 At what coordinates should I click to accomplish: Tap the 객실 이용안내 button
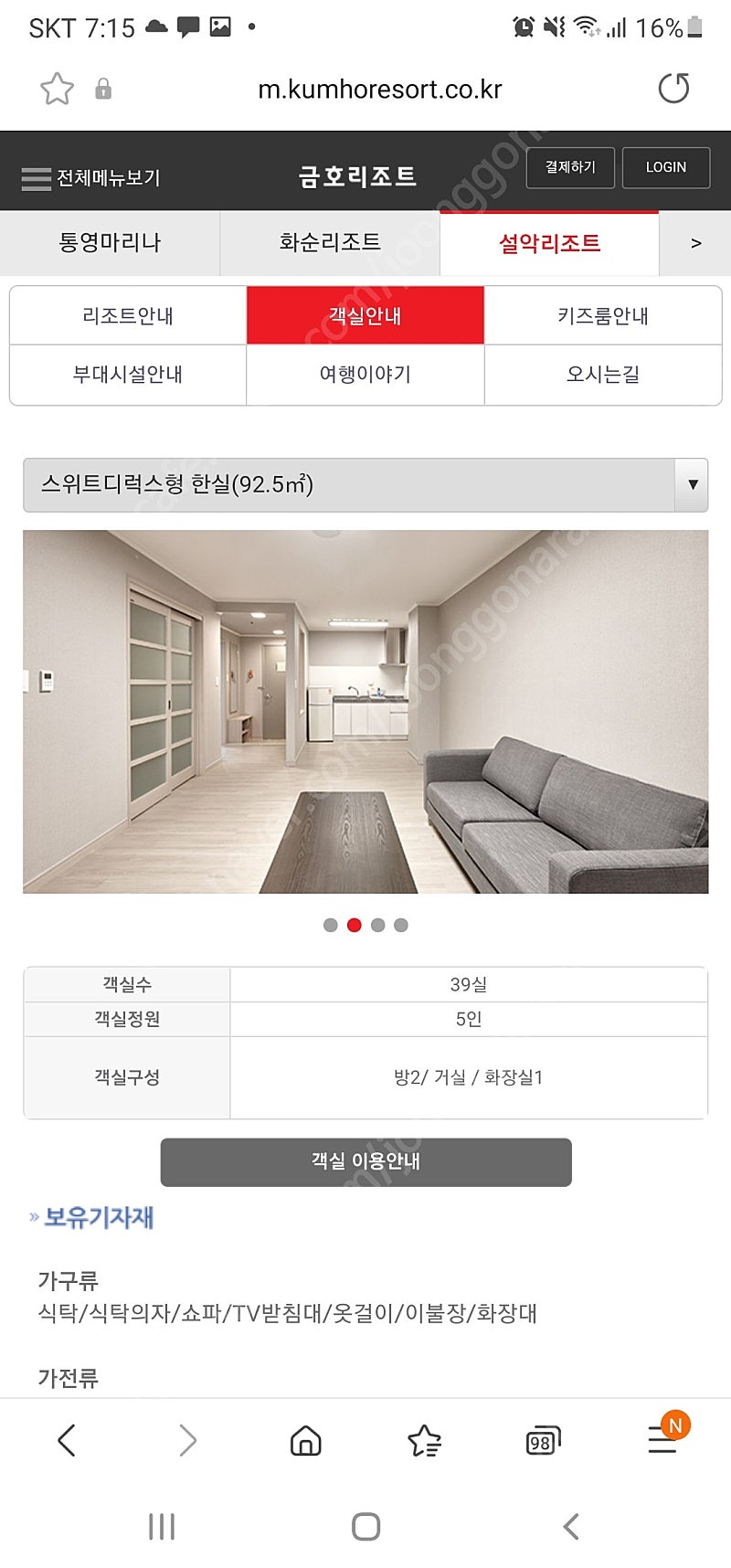(x=365, y=1161)
